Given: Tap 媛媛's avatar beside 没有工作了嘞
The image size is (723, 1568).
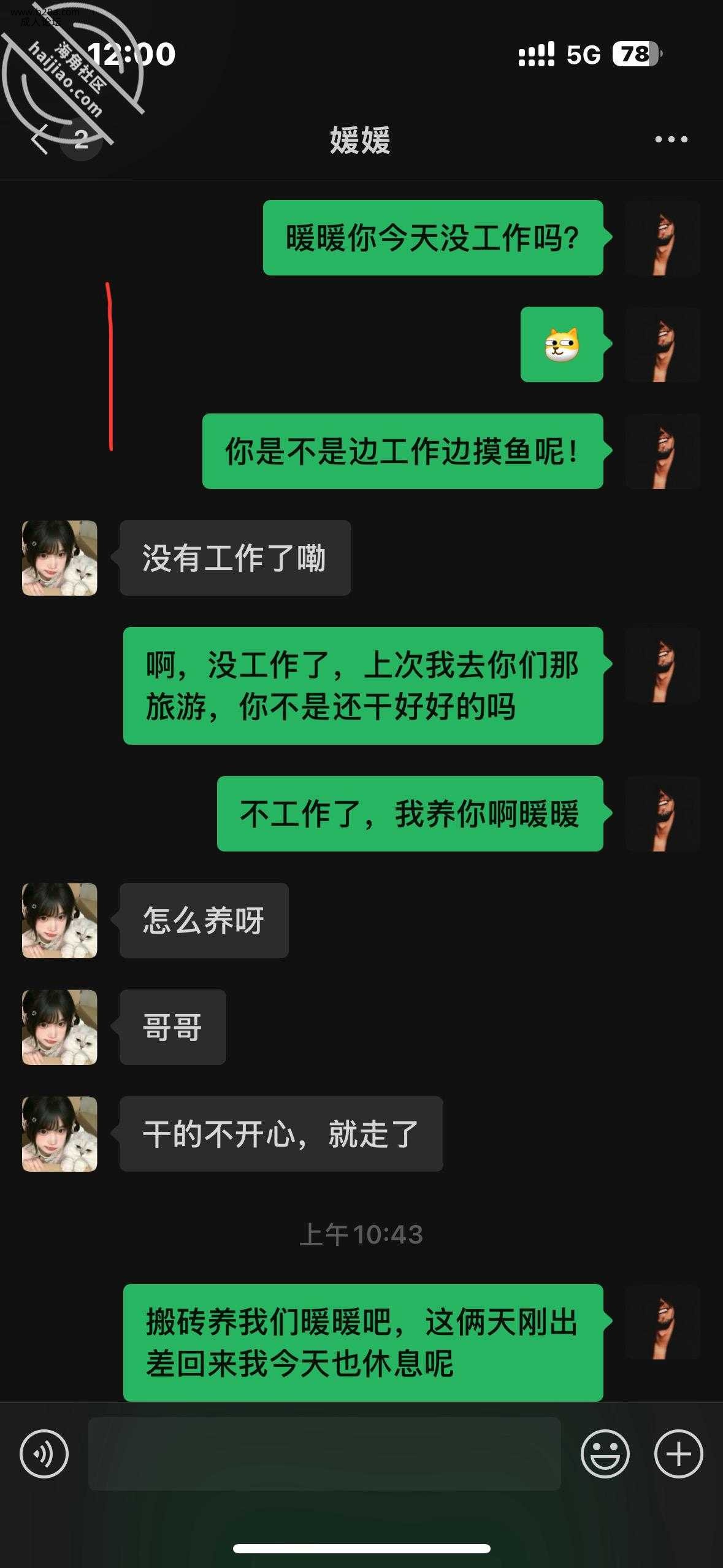Looking at the screenshot, I should (x=59, y=558).
